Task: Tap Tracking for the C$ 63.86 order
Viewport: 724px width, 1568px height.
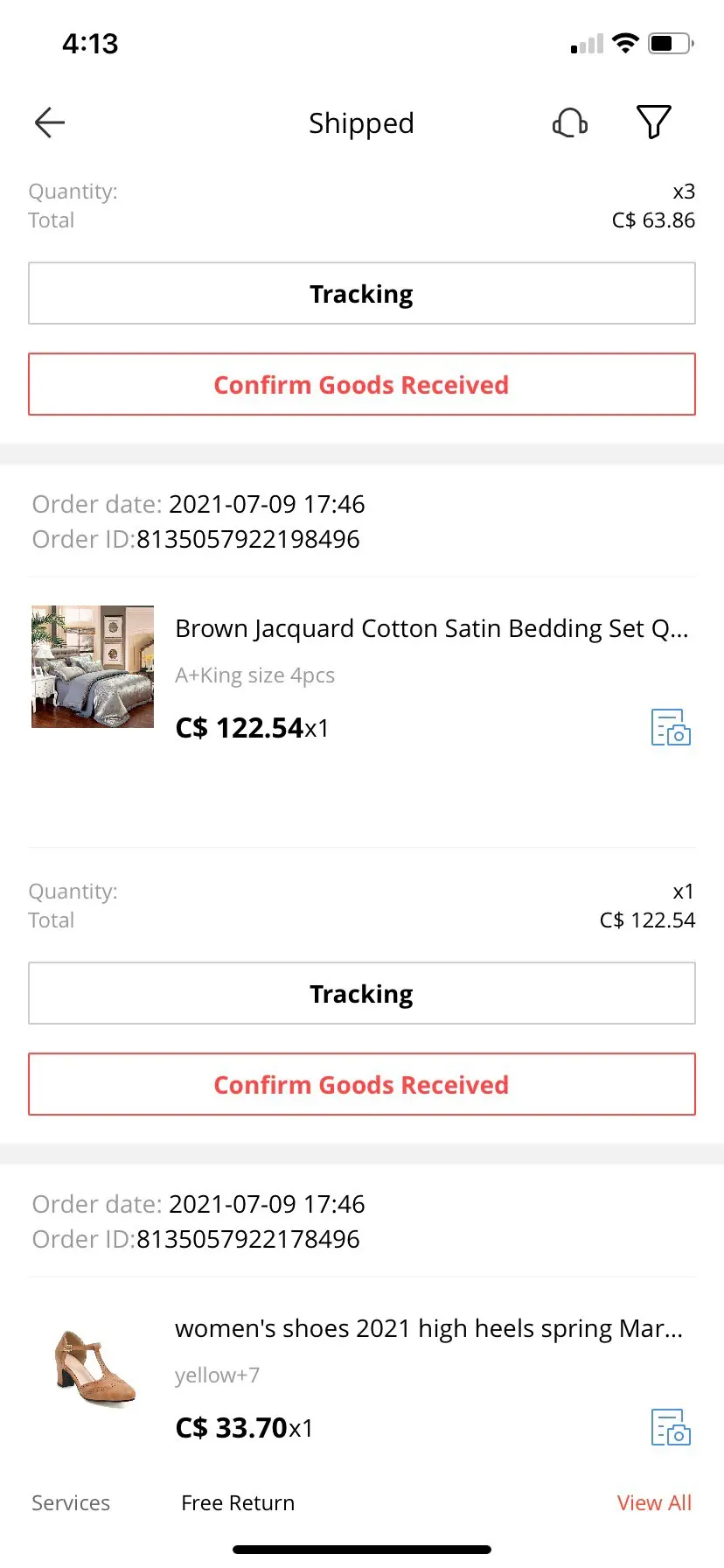Action: point(362,294)
